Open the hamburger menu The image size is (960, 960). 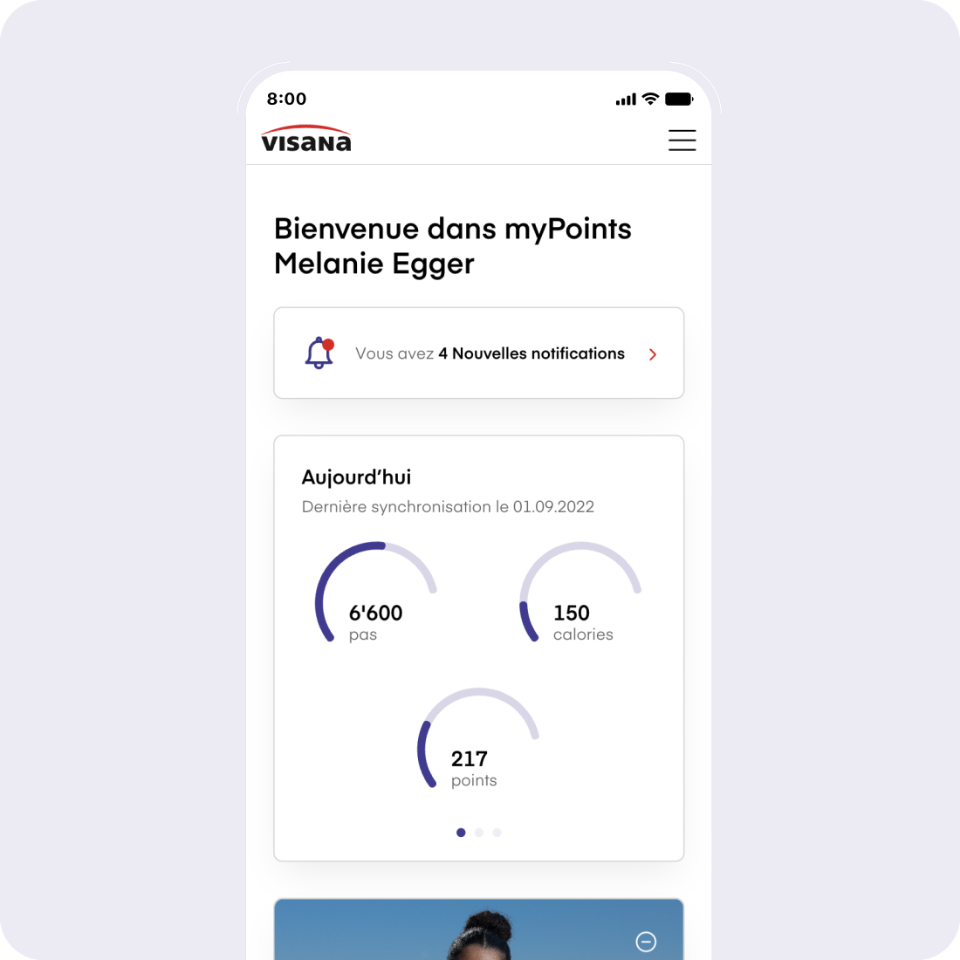coord(682,141)
